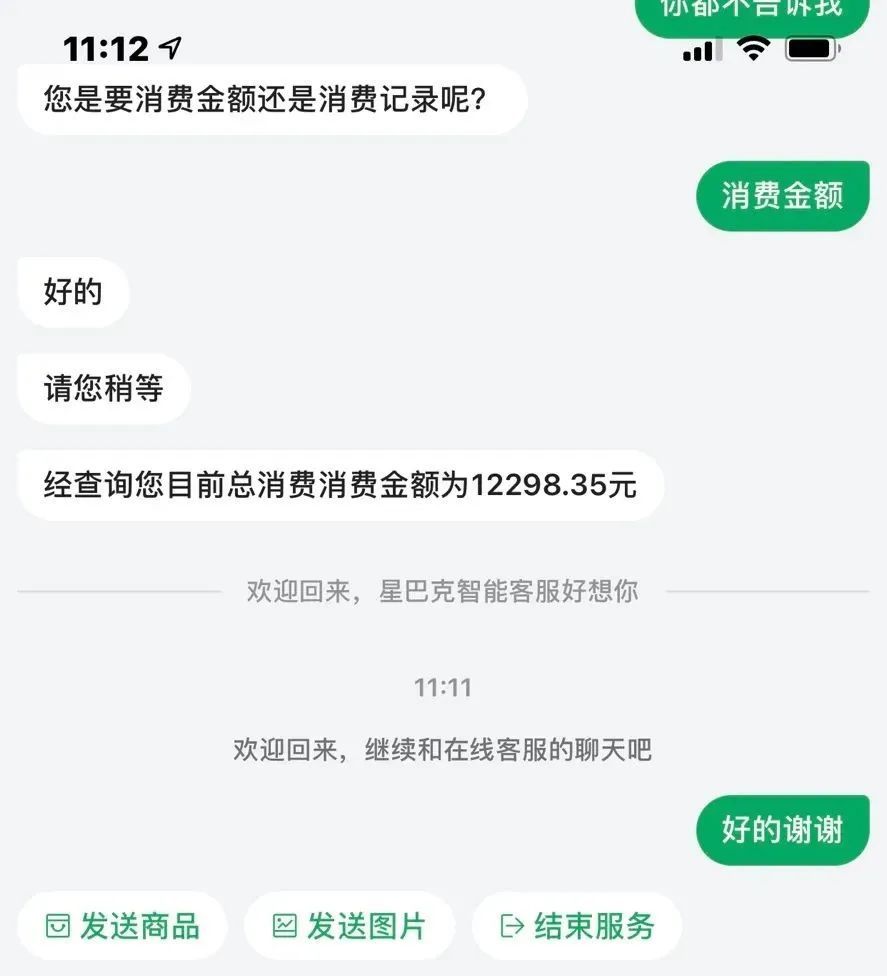Click the cellular signal bars icon

(x=700, y=48)
